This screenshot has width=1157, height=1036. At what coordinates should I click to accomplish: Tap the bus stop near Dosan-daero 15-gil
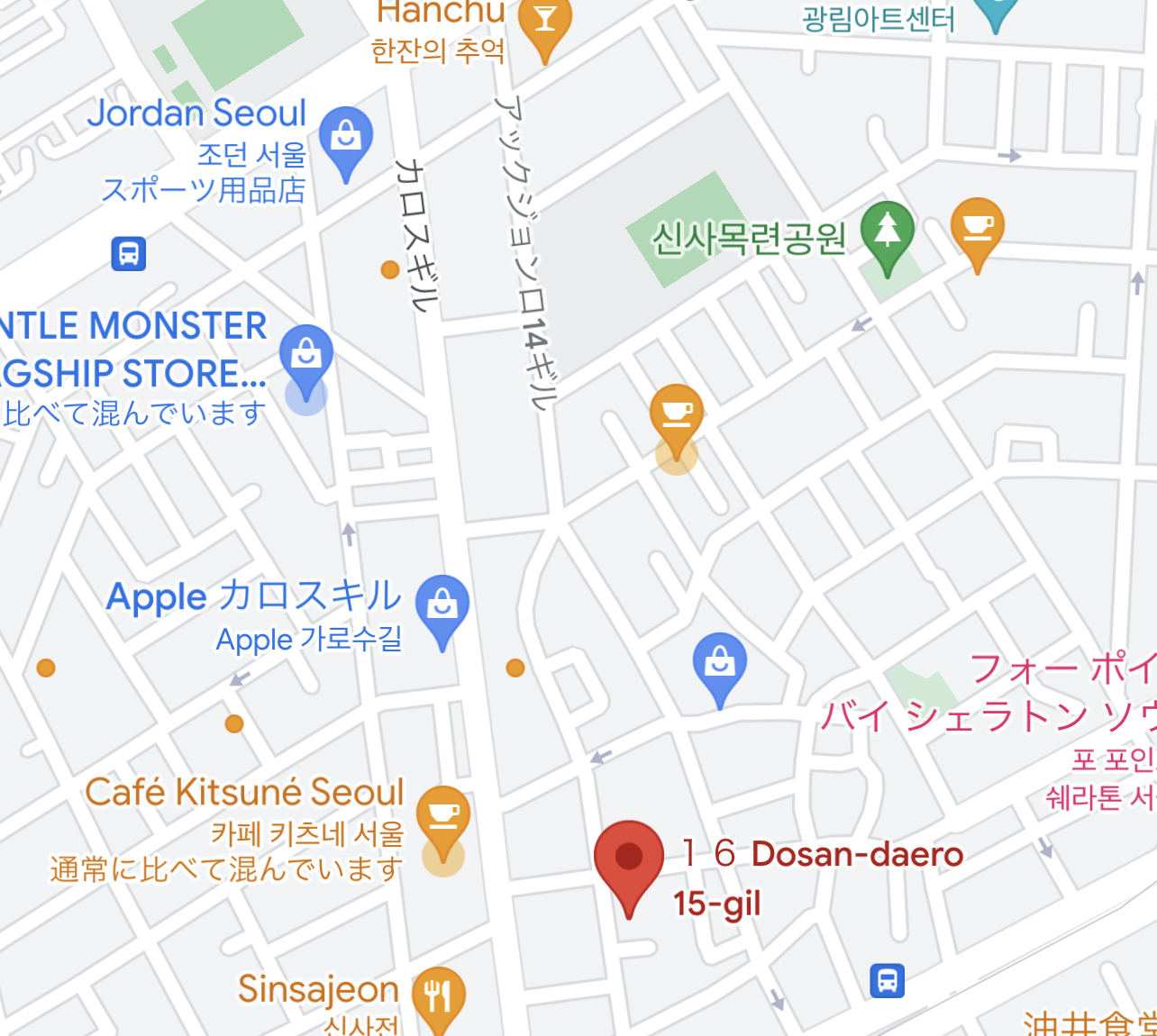coord(887,980)
